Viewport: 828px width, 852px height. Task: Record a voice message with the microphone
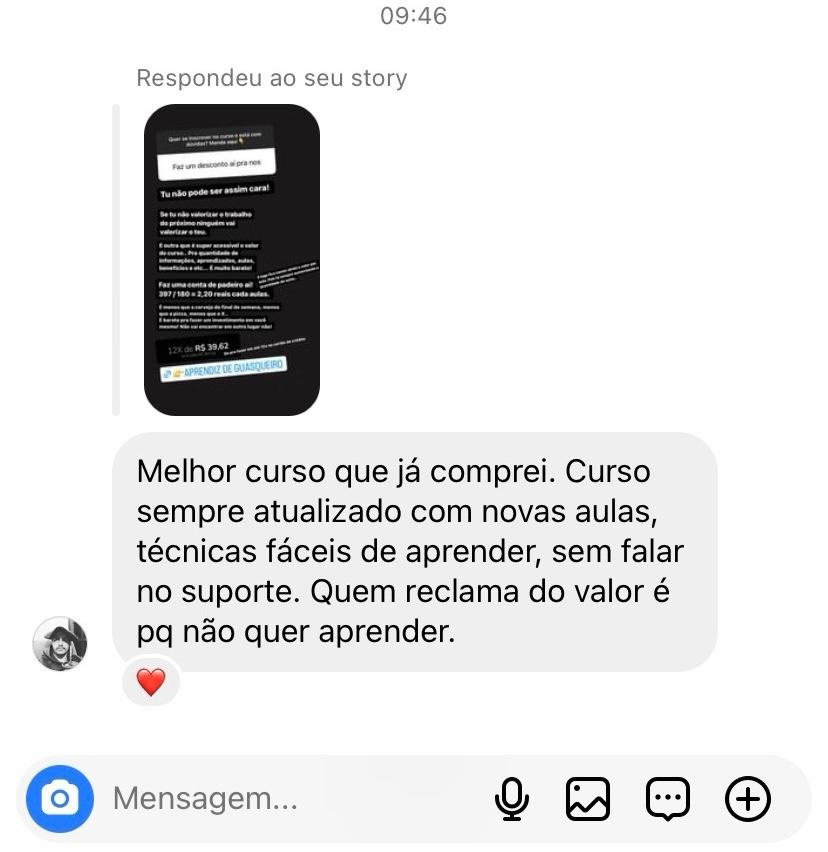click(512, 799)
